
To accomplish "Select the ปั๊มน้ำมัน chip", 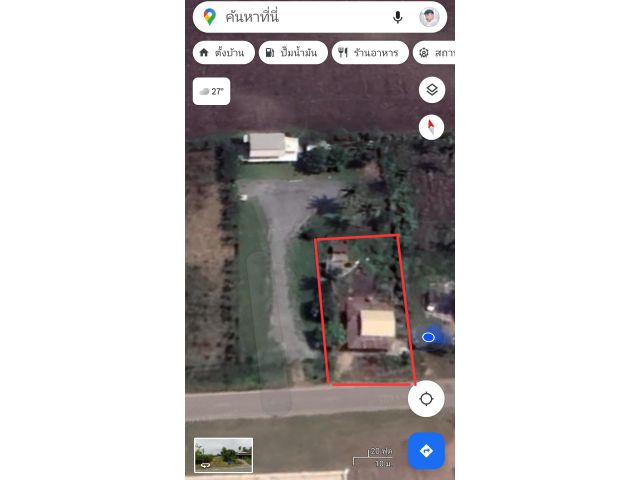I will (x=293, y=52).
